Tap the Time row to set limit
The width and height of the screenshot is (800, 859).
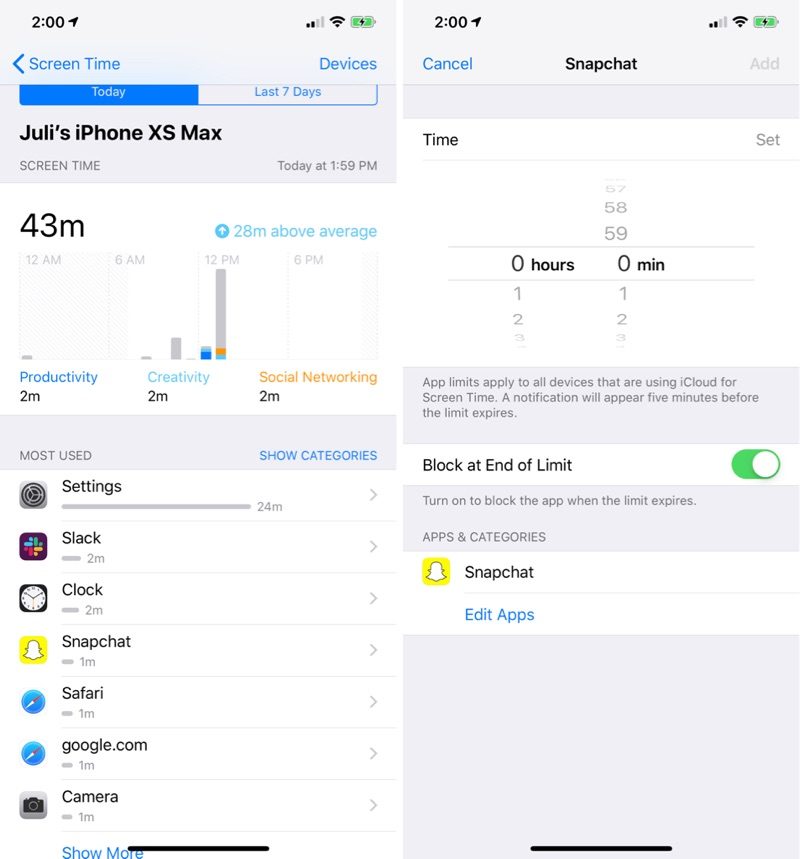click(600, 140)
